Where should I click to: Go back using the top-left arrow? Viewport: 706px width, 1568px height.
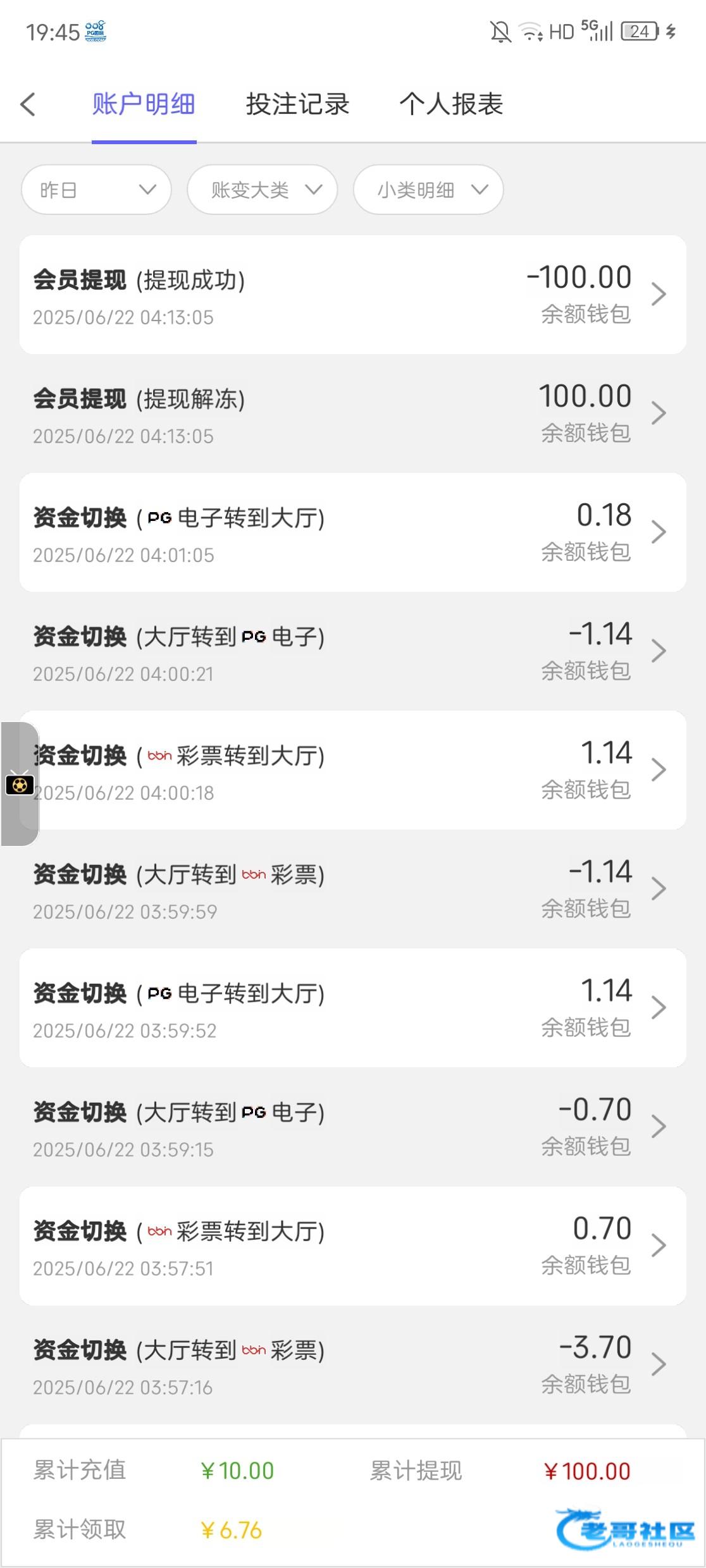pyautogui.click(x=28, y=104)
